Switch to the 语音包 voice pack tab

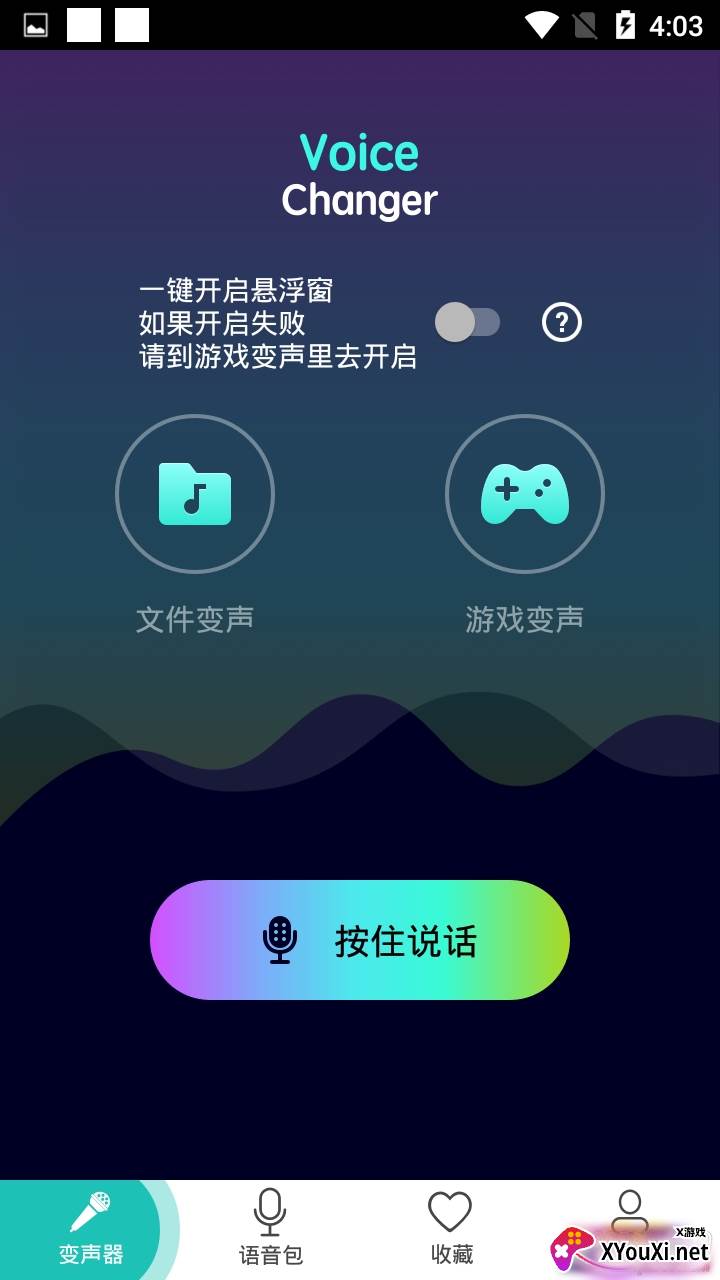(x=270, y=1229)
